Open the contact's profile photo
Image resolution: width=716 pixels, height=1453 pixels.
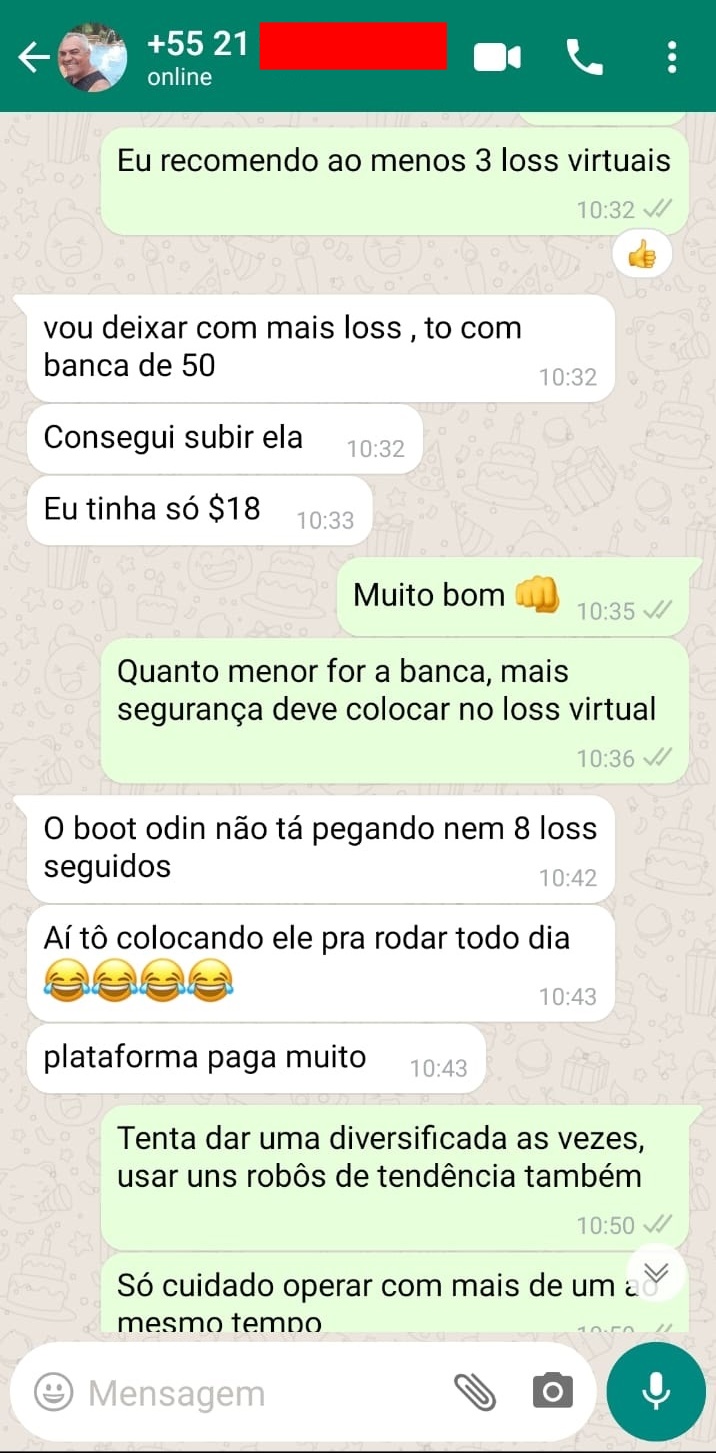pyautogui.click(x=94, y=58)
